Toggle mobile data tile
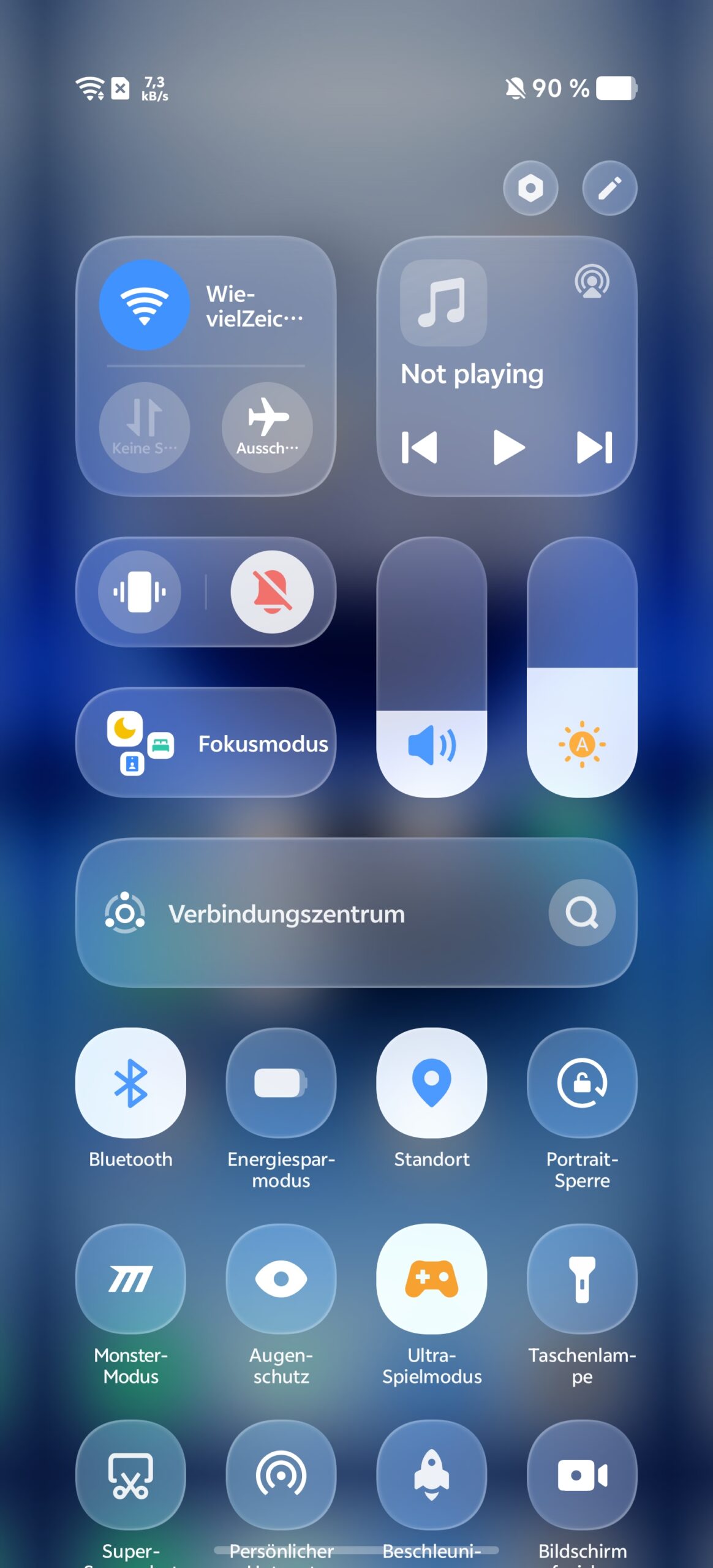Image resolution: width=713 pixels, height=1568 pixels. [x=145, y=427]
